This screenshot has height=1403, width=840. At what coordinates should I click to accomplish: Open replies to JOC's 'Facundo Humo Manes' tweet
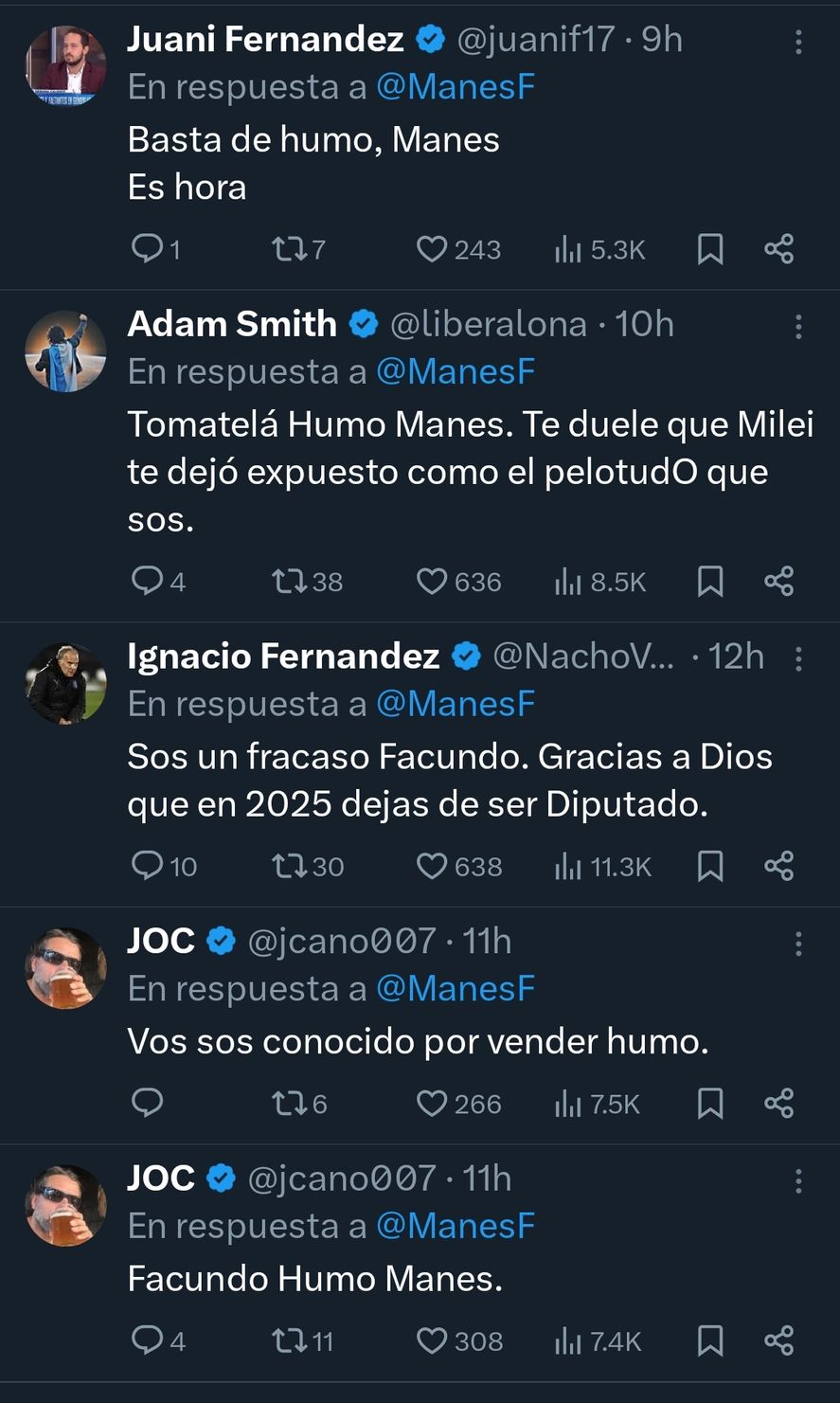pyautogui.click(x=147, y=1340)
